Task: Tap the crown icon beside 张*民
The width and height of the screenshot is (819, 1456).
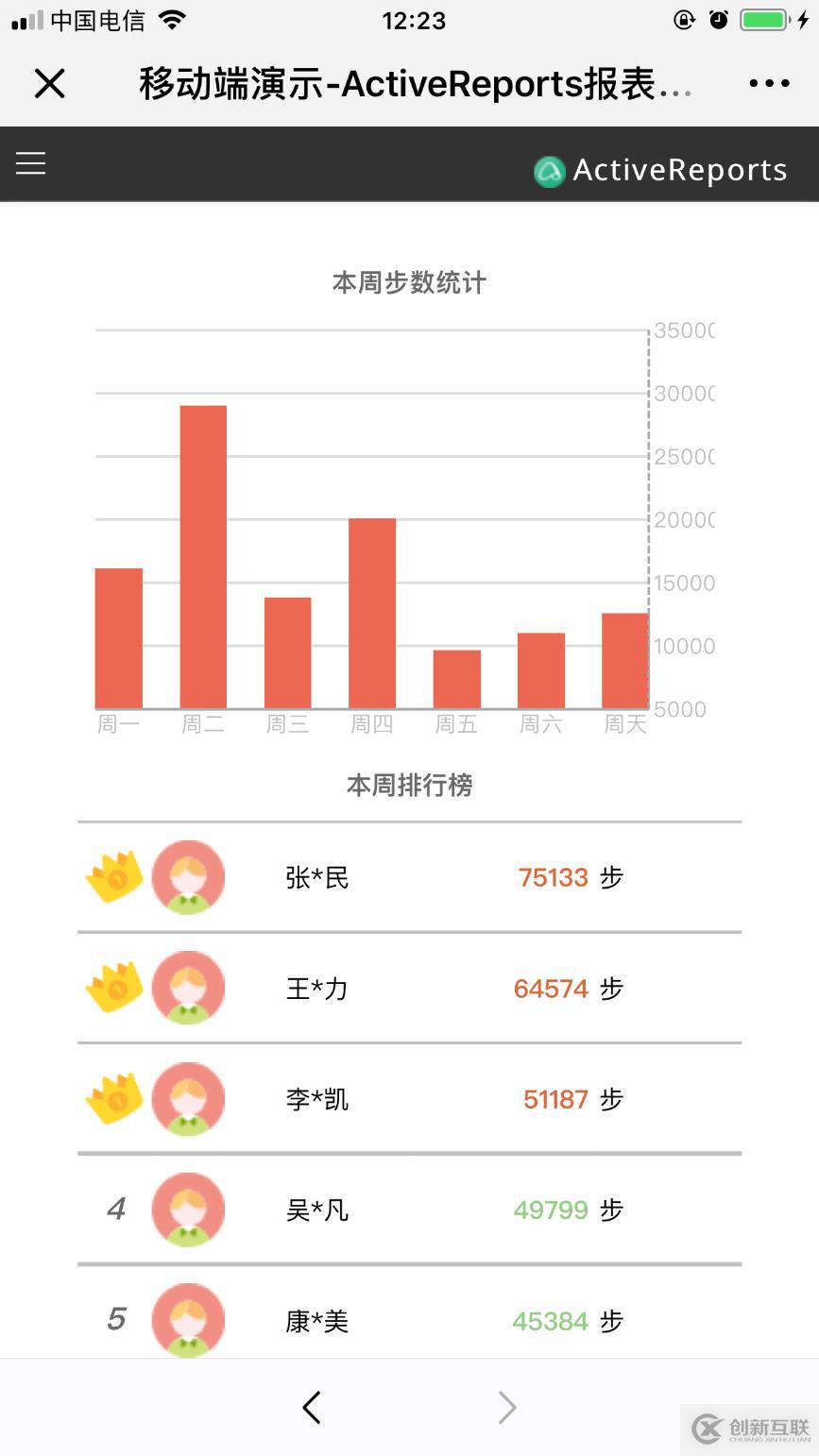Action: [113, 876]
